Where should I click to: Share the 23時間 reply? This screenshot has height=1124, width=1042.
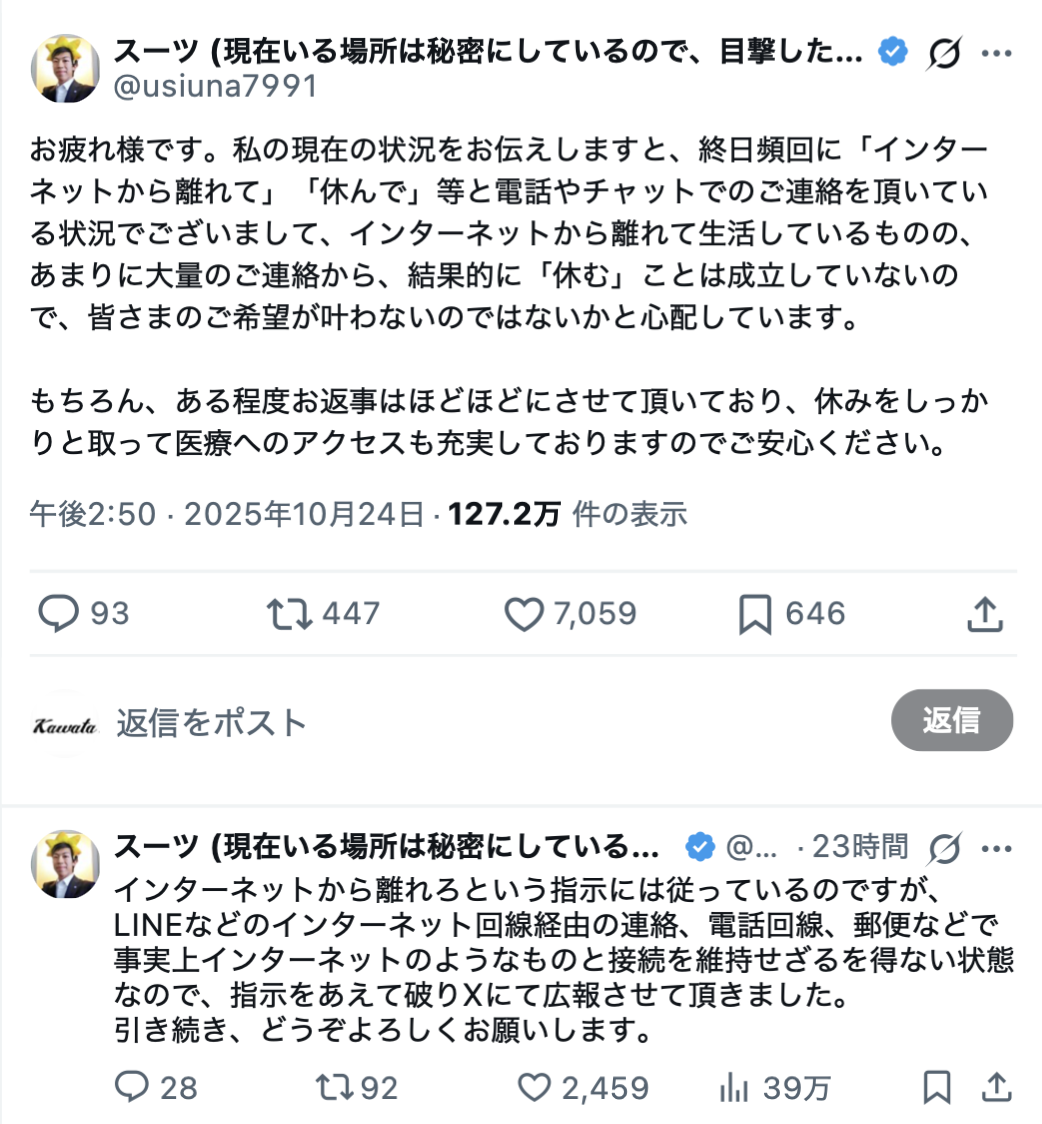pos(996,1088)
